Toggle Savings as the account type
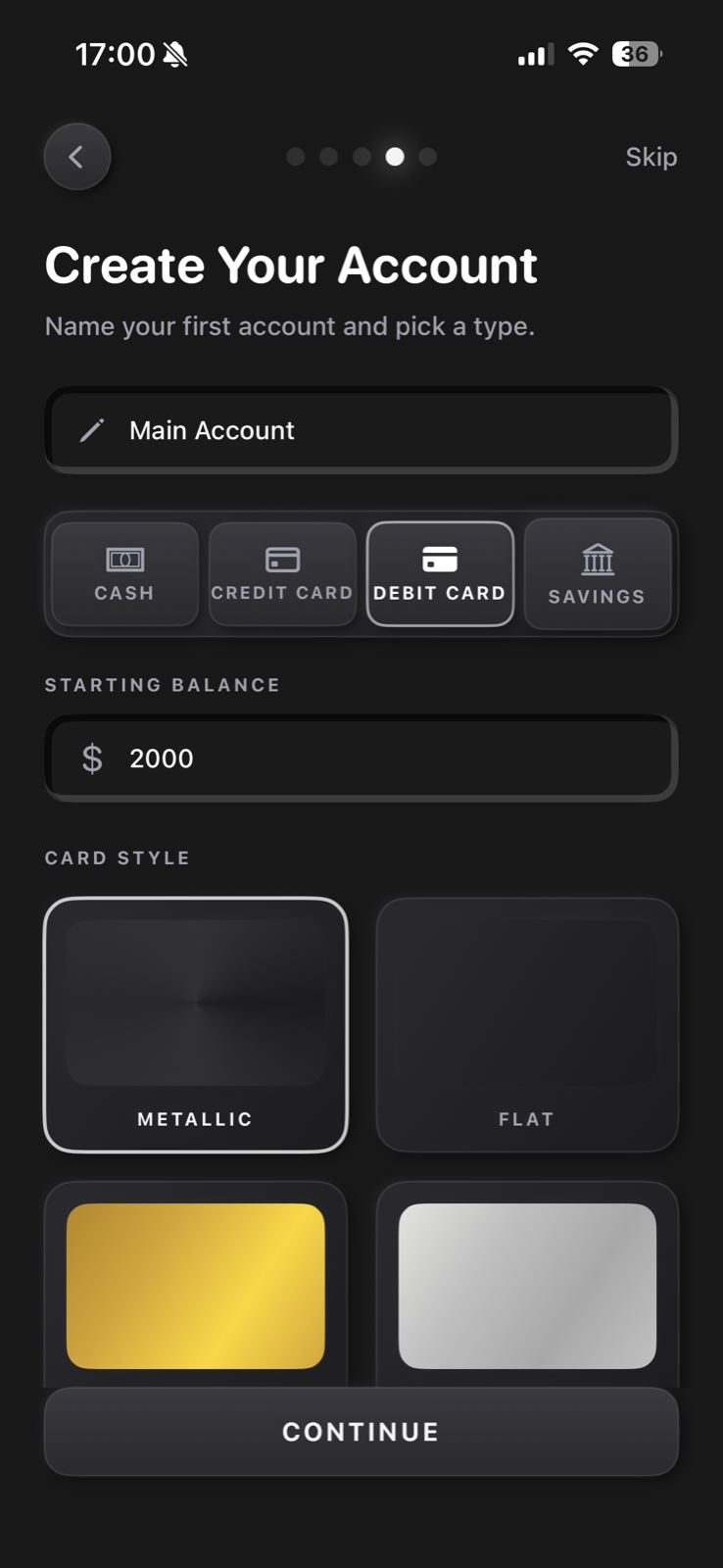 pyautogui.click(x=597, y=574)
